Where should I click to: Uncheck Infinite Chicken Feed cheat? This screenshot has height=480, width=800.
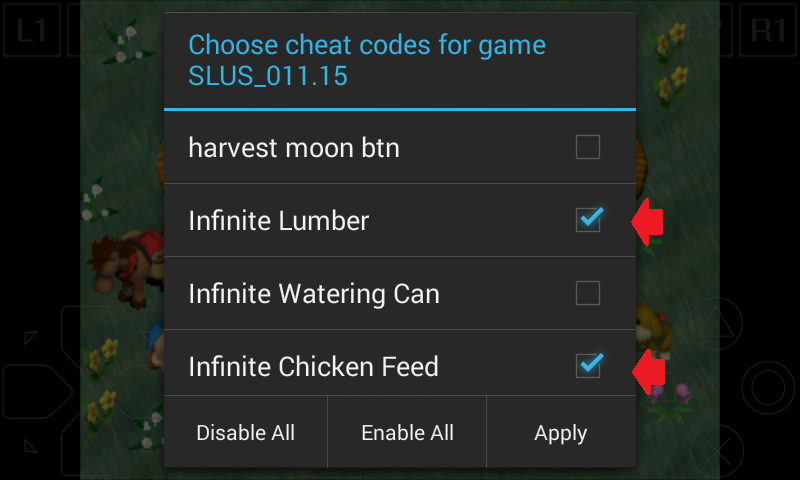click(x=588, y=365)
